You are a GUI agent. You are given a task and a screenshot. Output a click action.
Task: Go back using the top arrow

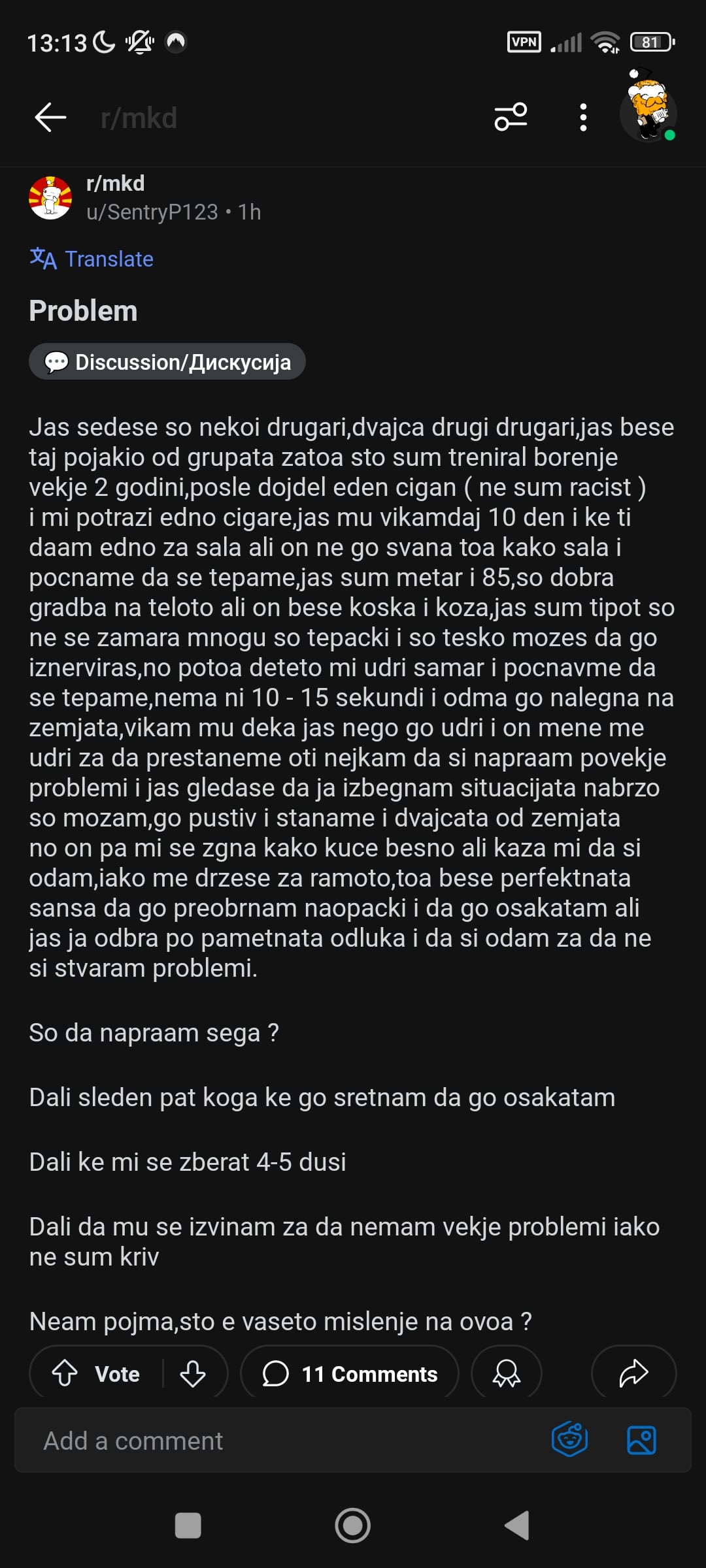point(50,118)
